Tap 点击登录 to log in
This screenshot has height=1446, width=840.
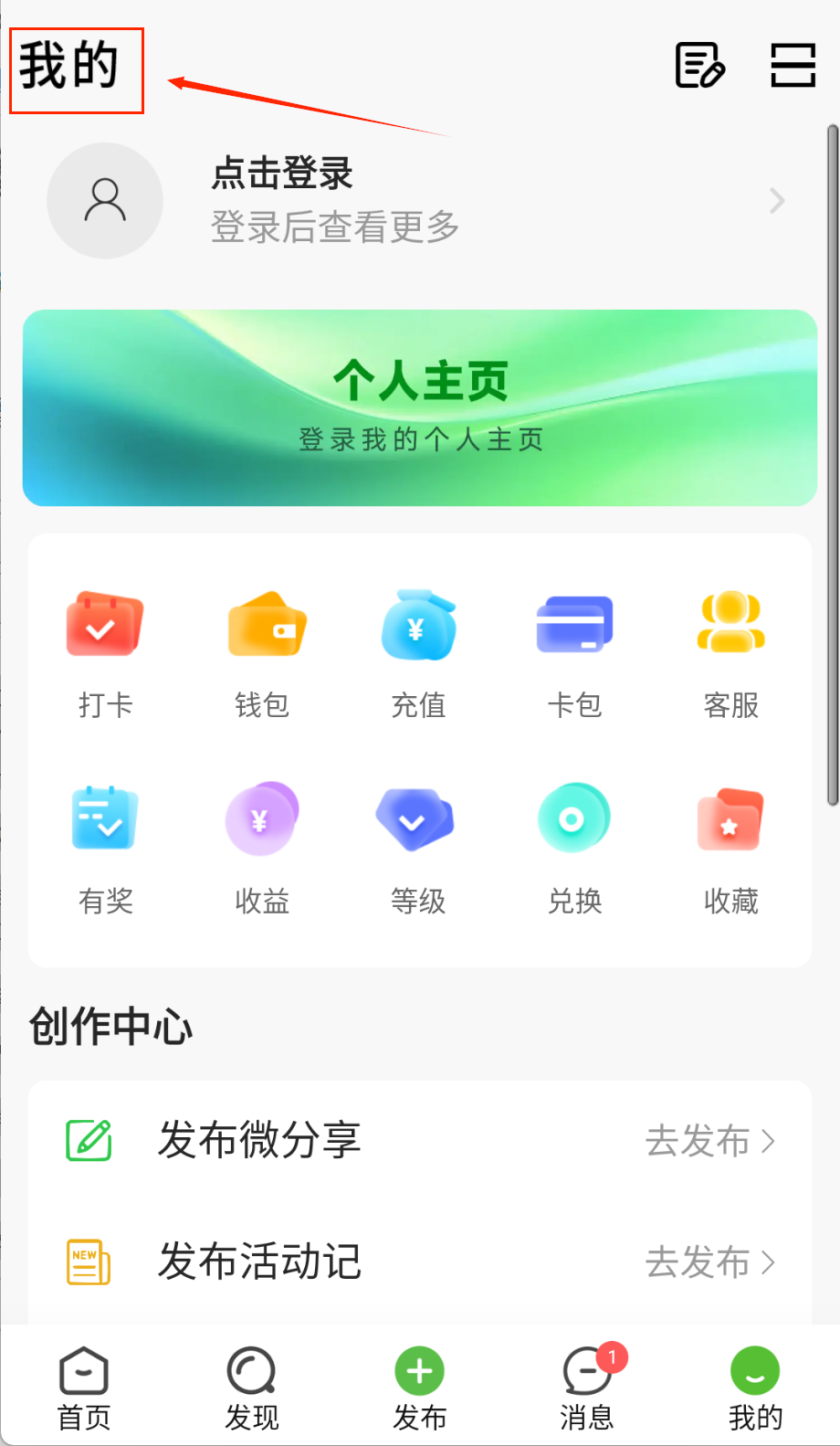[282, 174]
